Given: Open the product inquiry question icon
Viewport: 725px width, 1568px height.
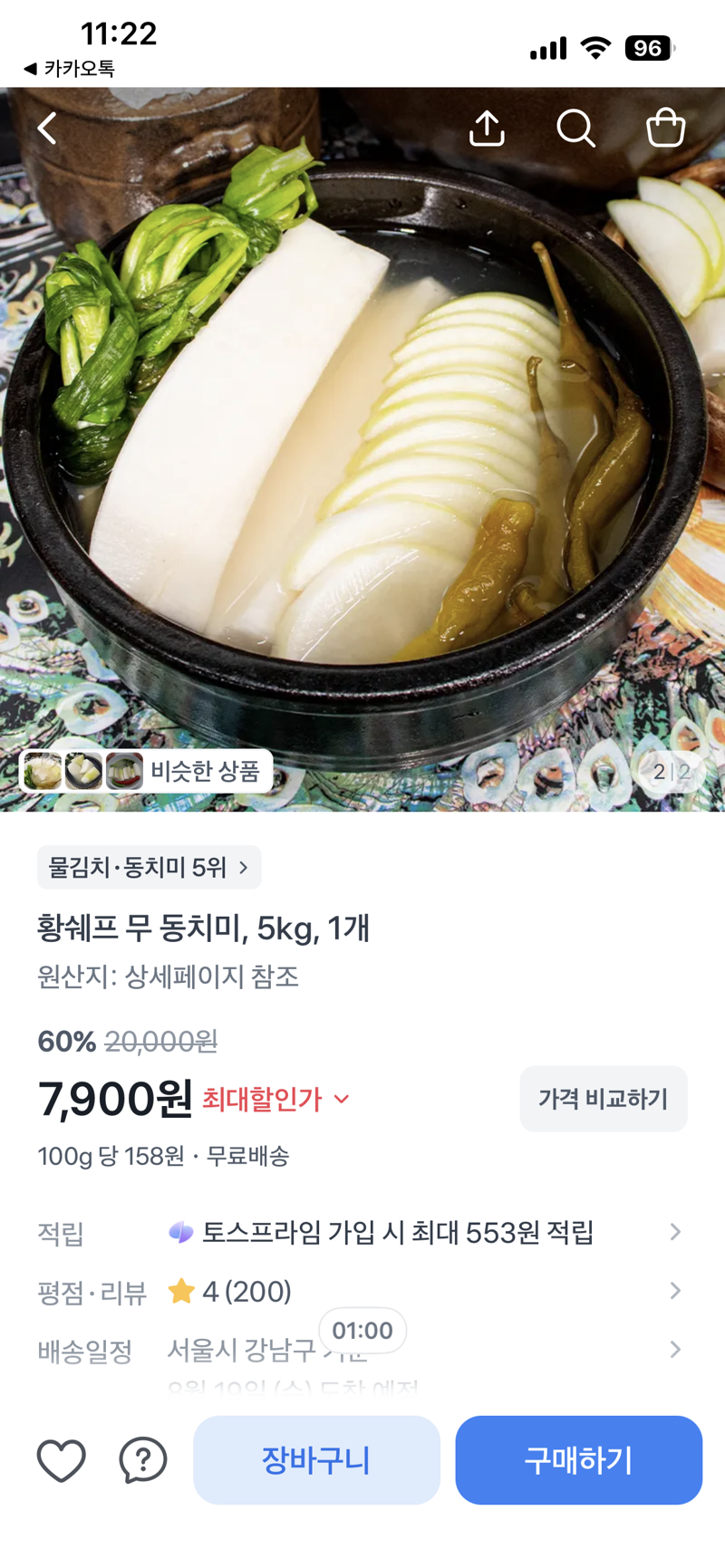Looking at the screenshot, I should pyautogui.click(x=143, y=1460).
